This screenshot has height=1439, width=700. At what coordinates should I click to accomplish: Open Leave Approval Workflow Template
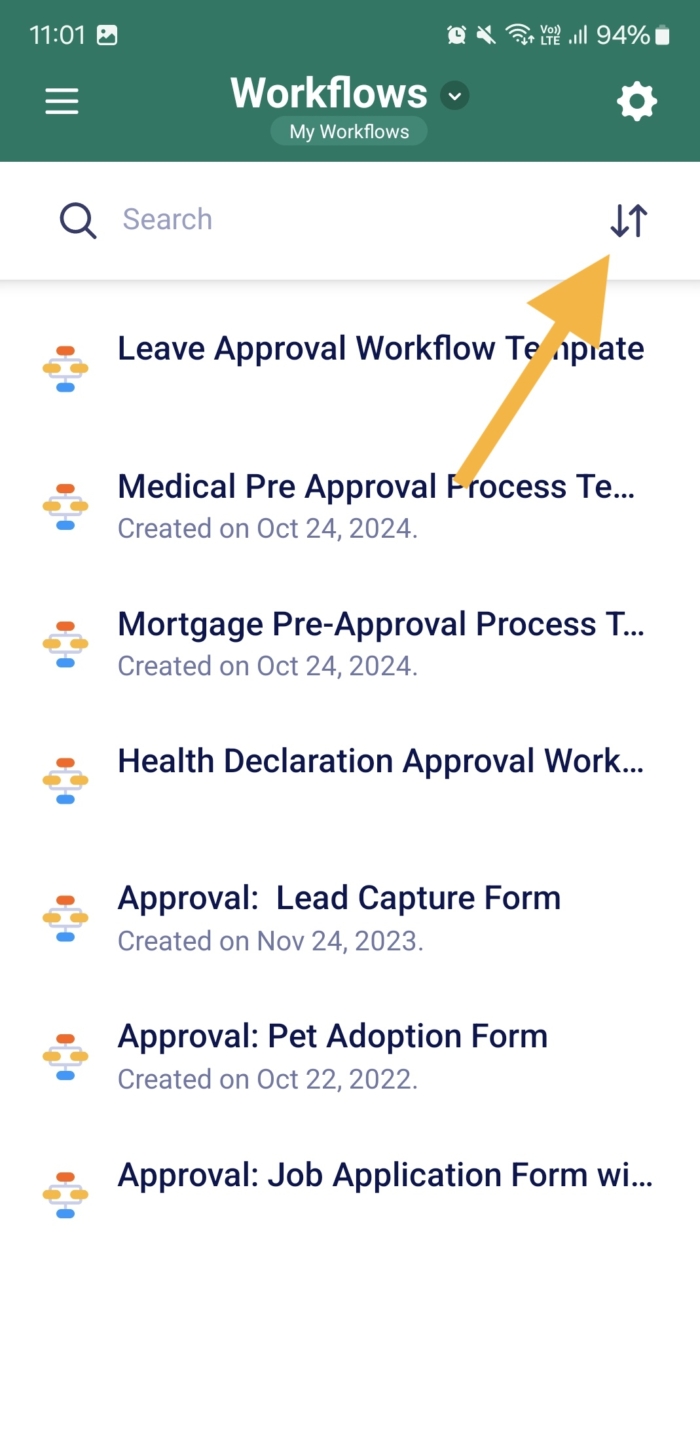[380, 349]
